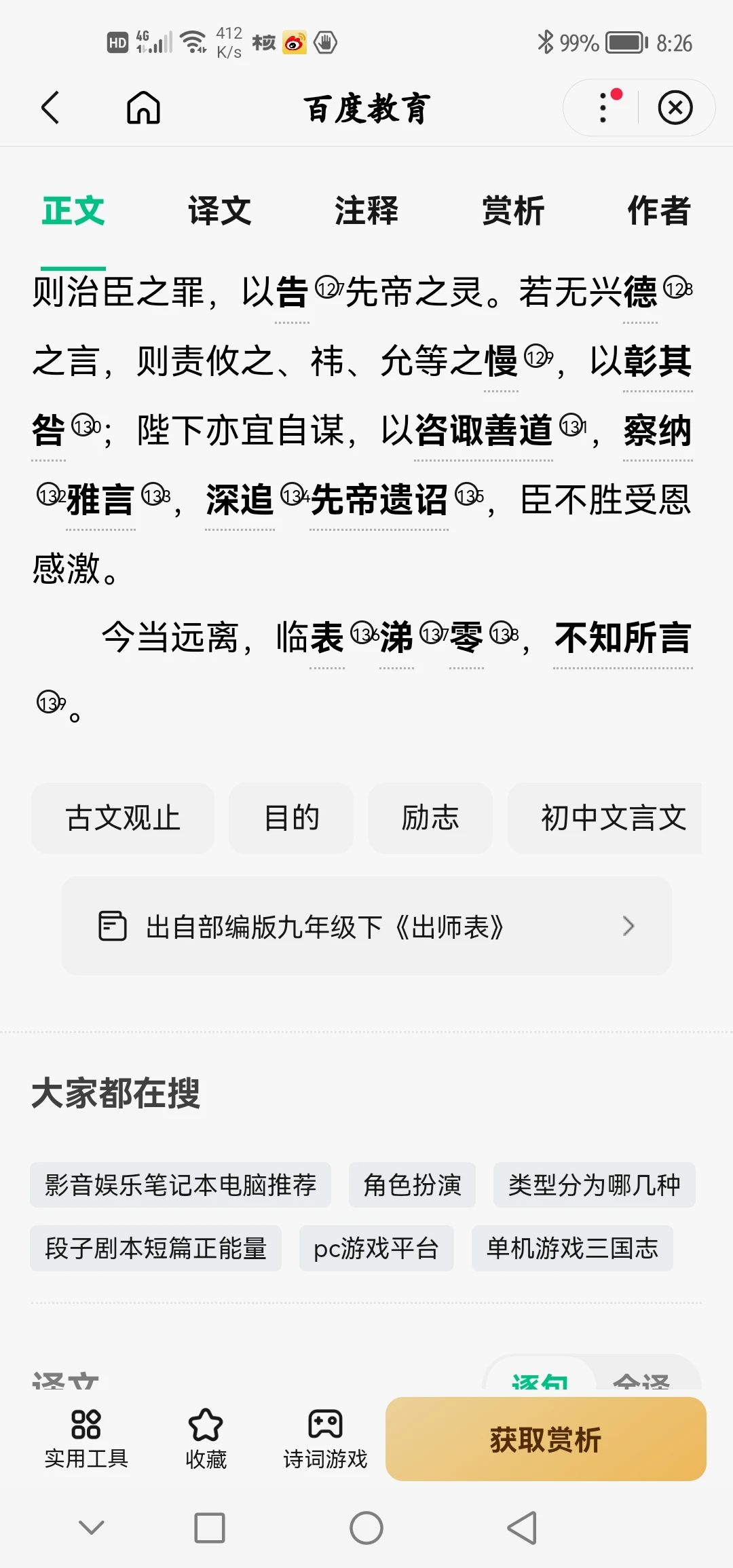
Task: Open 诗词游戏 in the bottom bar
Action: coord(325,1438)
